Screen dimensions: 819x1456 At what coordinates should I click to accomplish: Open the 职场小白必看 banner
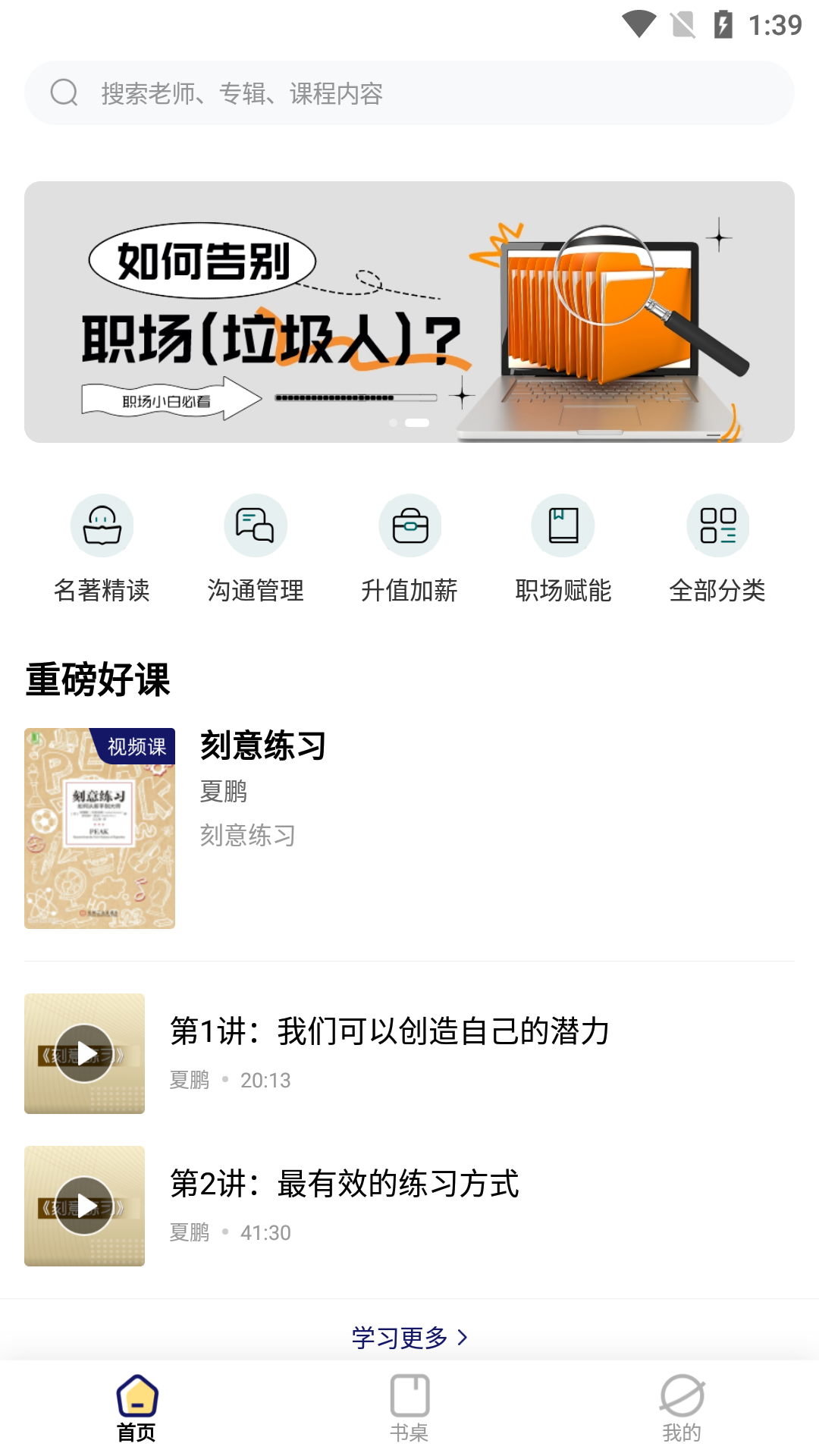409,312
